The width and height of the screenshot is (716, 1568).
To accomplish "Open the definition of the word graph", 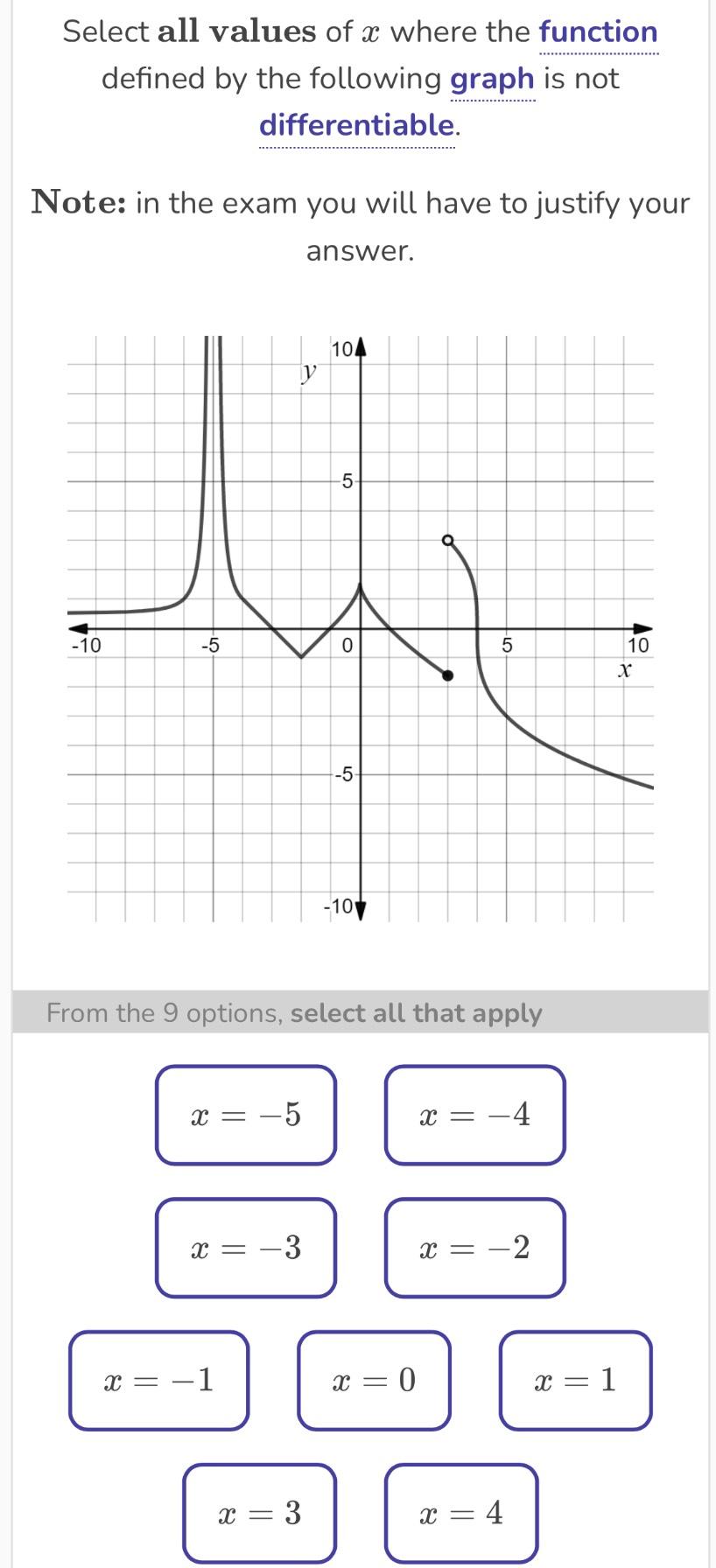I will [x=492, y=79].
